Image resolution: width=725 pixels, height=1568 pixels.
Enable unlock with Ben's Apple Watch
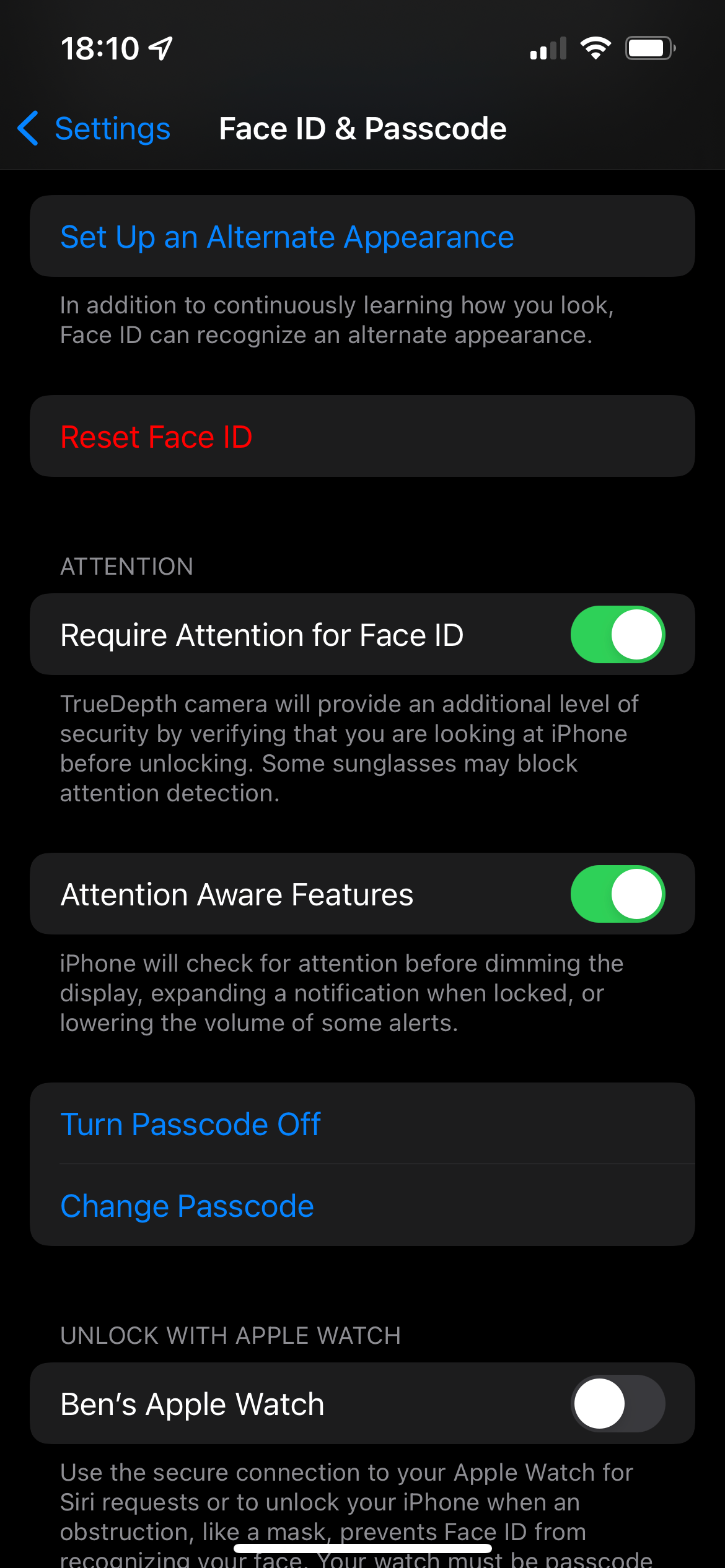pos(617,1404)
